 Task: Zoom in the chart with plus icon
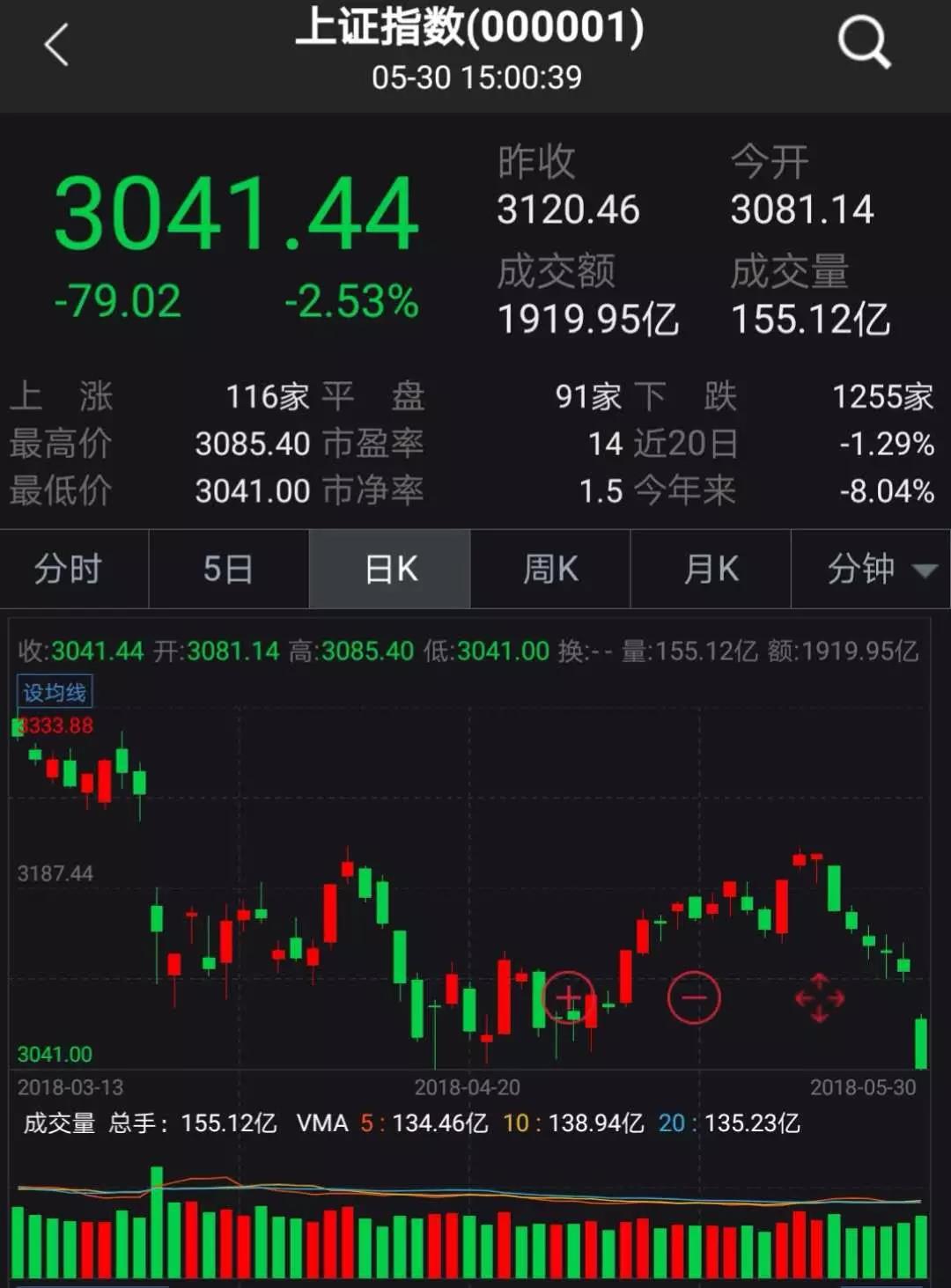tap(569, 997)
